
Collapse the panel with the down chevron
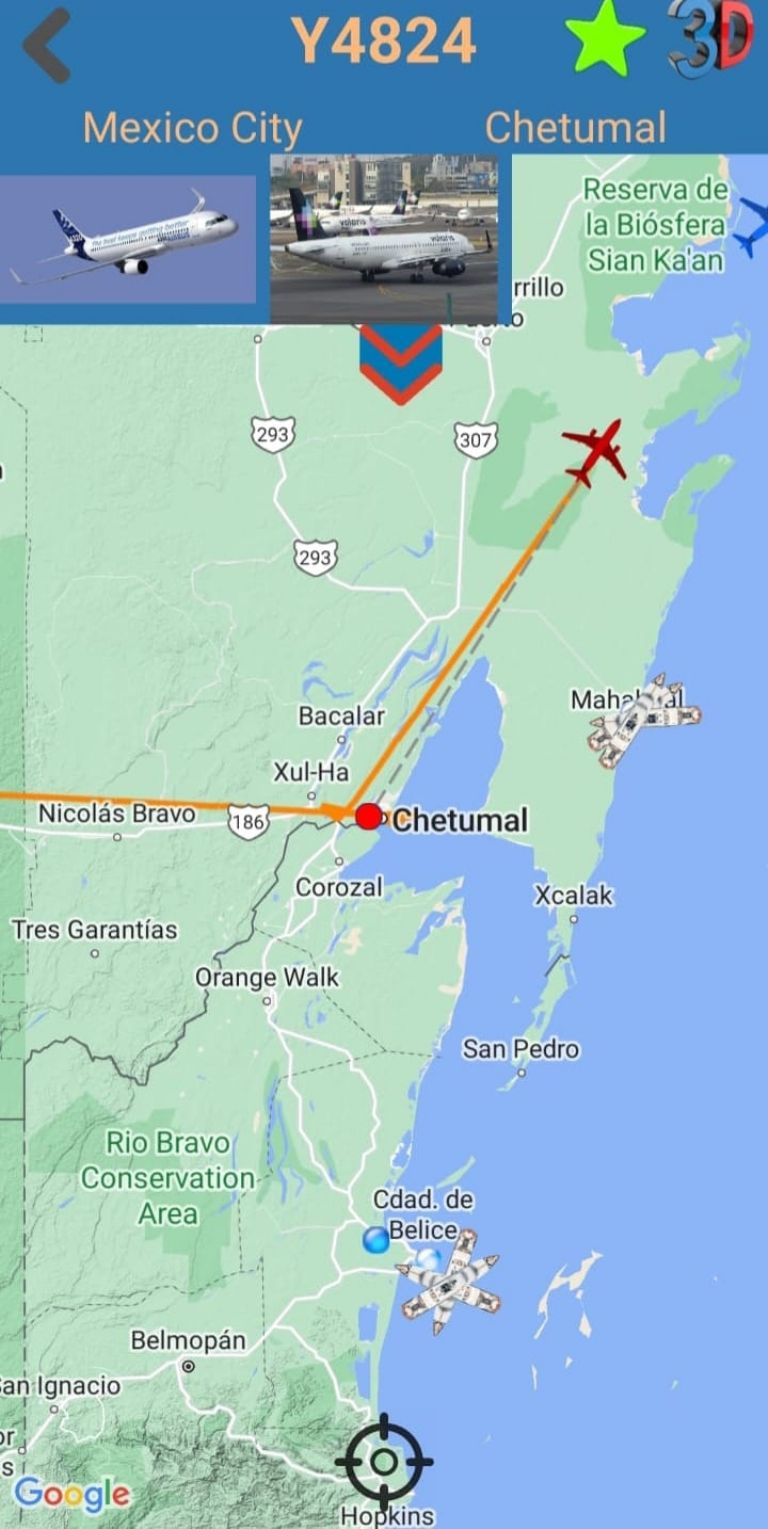400,365
